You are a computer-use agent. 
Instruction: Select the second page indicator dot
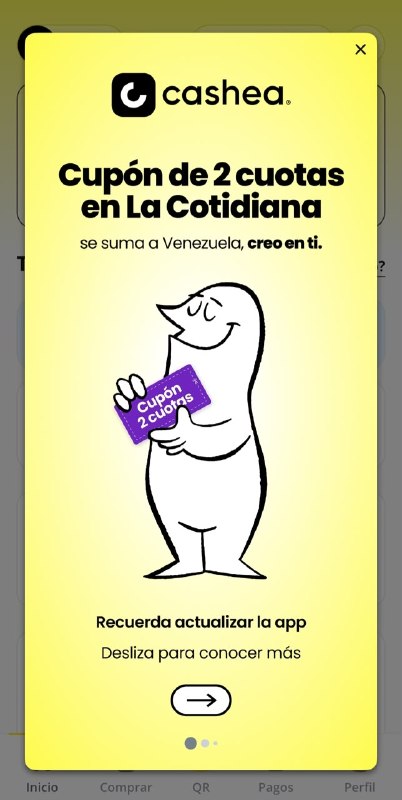pyautogui.click(x=205, y=743)
